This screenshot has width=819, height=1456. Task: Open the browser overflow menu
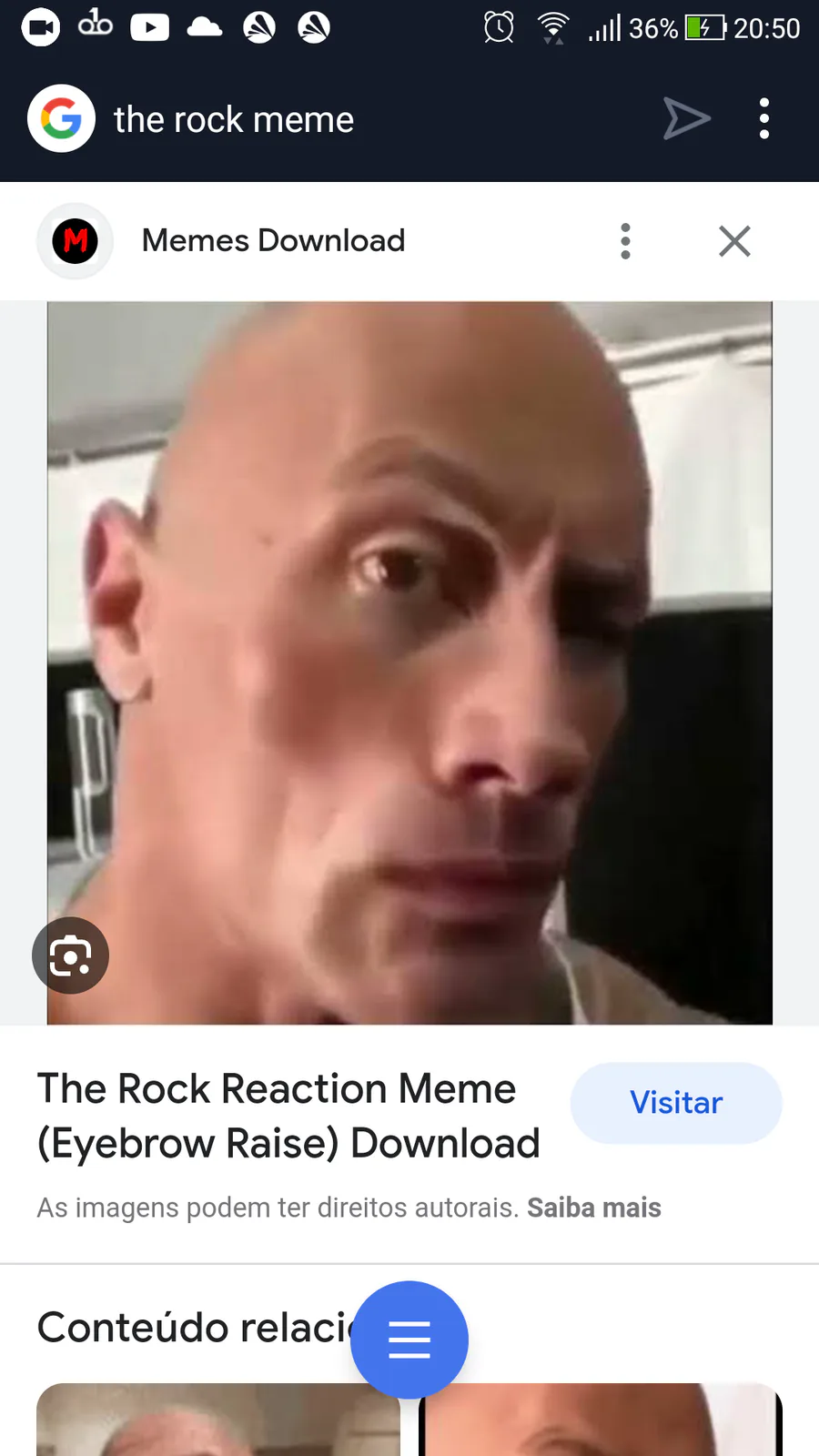(764, 118)
